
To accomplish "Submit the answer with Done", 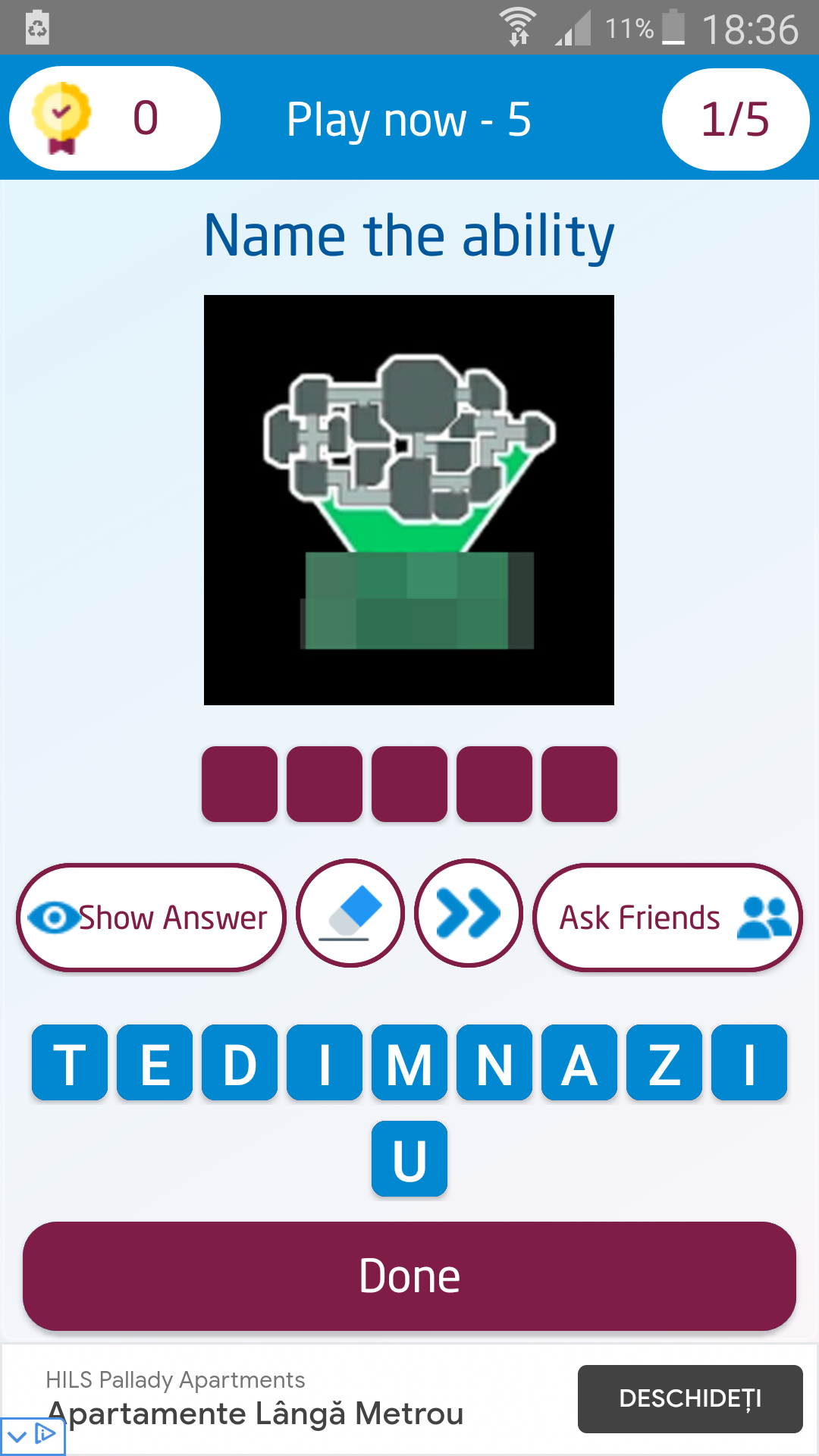I will (x=409, y=1276).
